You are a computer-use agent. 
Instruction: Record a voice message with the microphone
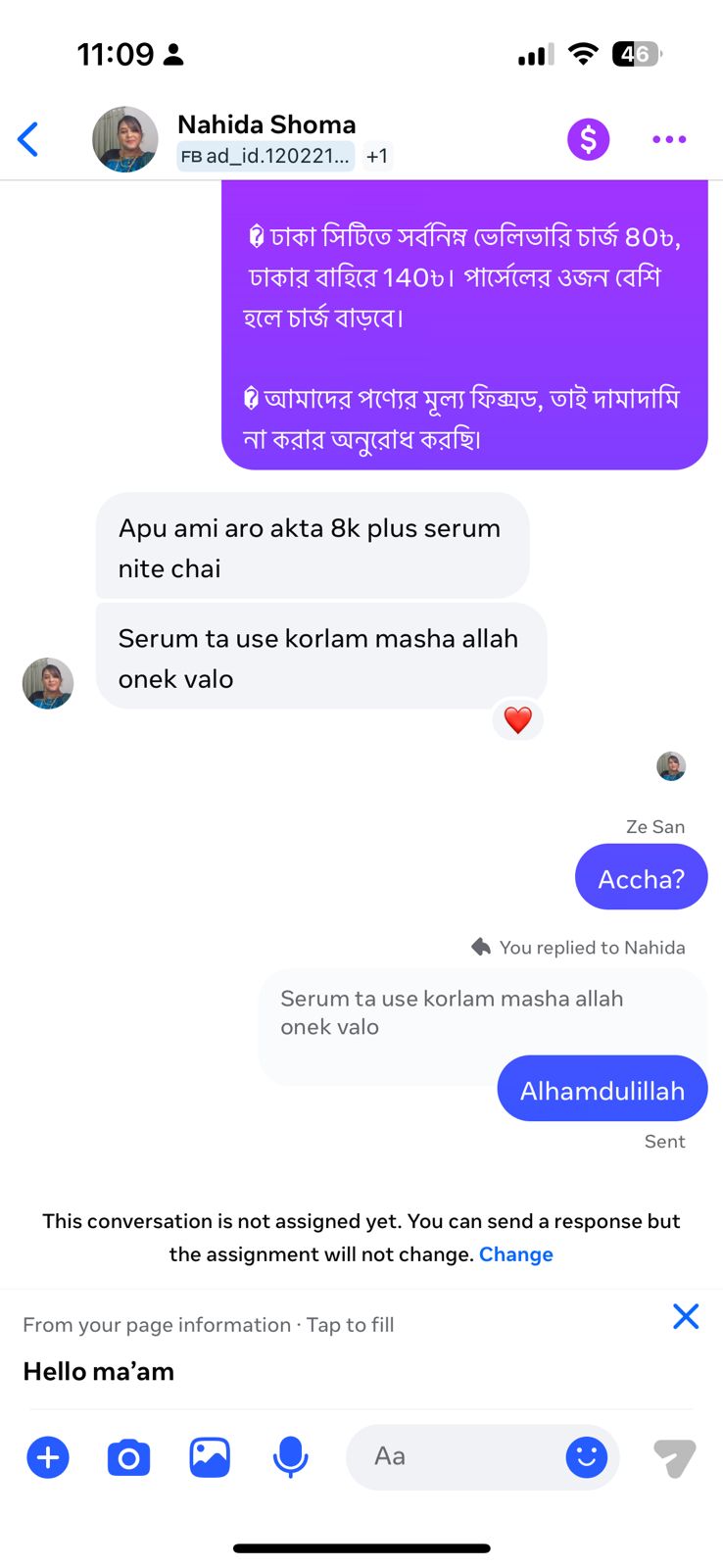click(x=290, y=1457)
